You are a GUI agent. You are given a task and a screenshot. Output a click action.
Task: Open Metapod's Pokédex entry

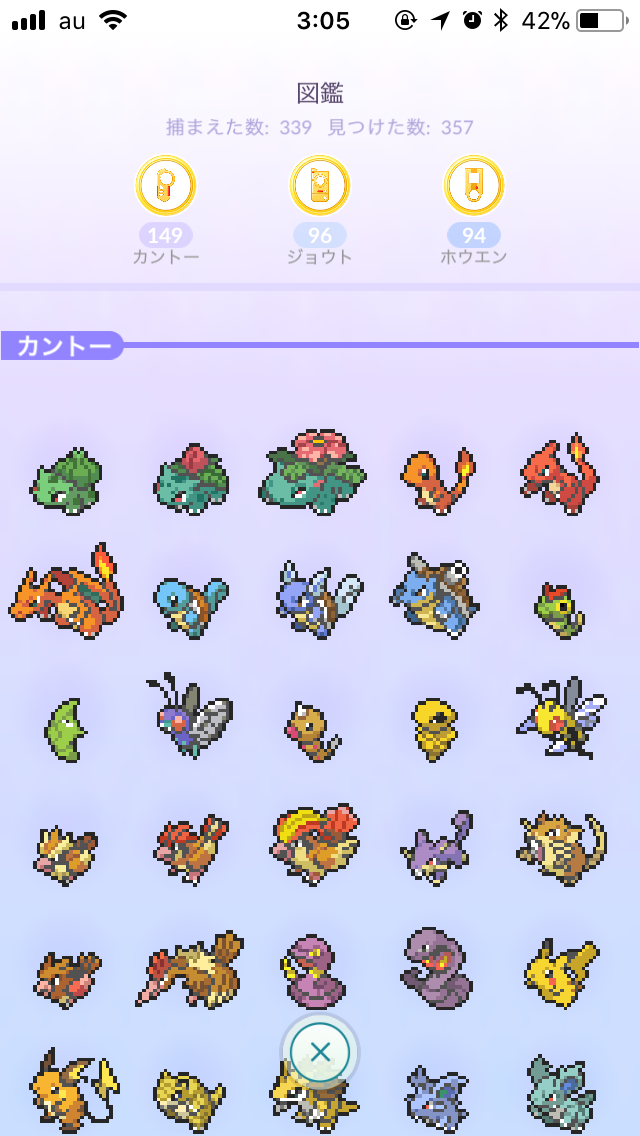[64, 728]
